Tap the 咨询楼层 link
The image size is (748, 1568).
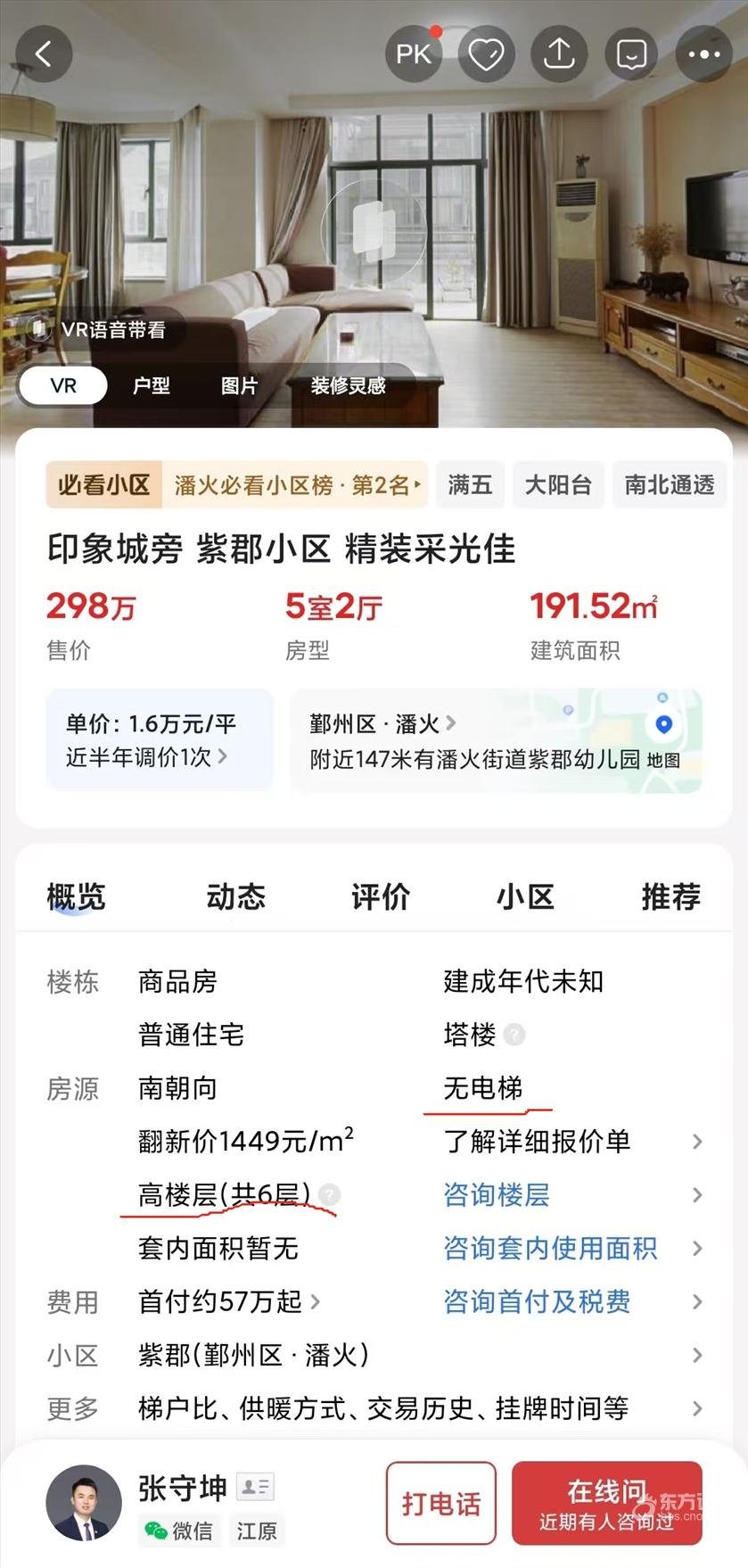[497, 1195]
